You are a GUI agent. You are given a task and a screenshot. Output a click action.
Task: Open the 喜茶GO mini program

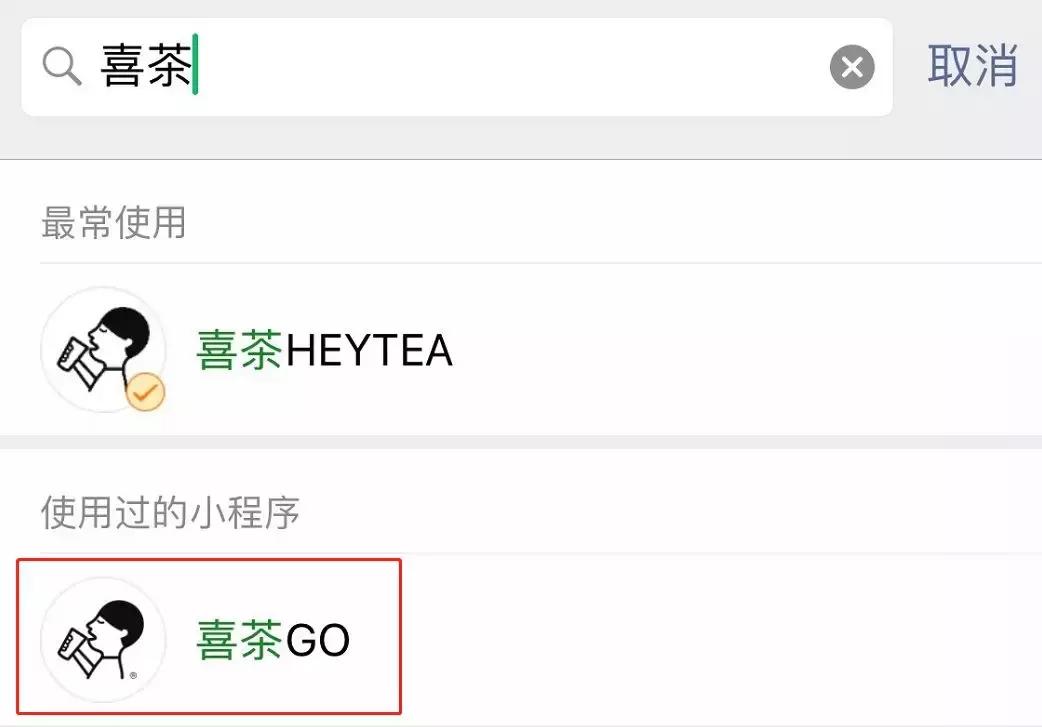click(x=273, y=639)
